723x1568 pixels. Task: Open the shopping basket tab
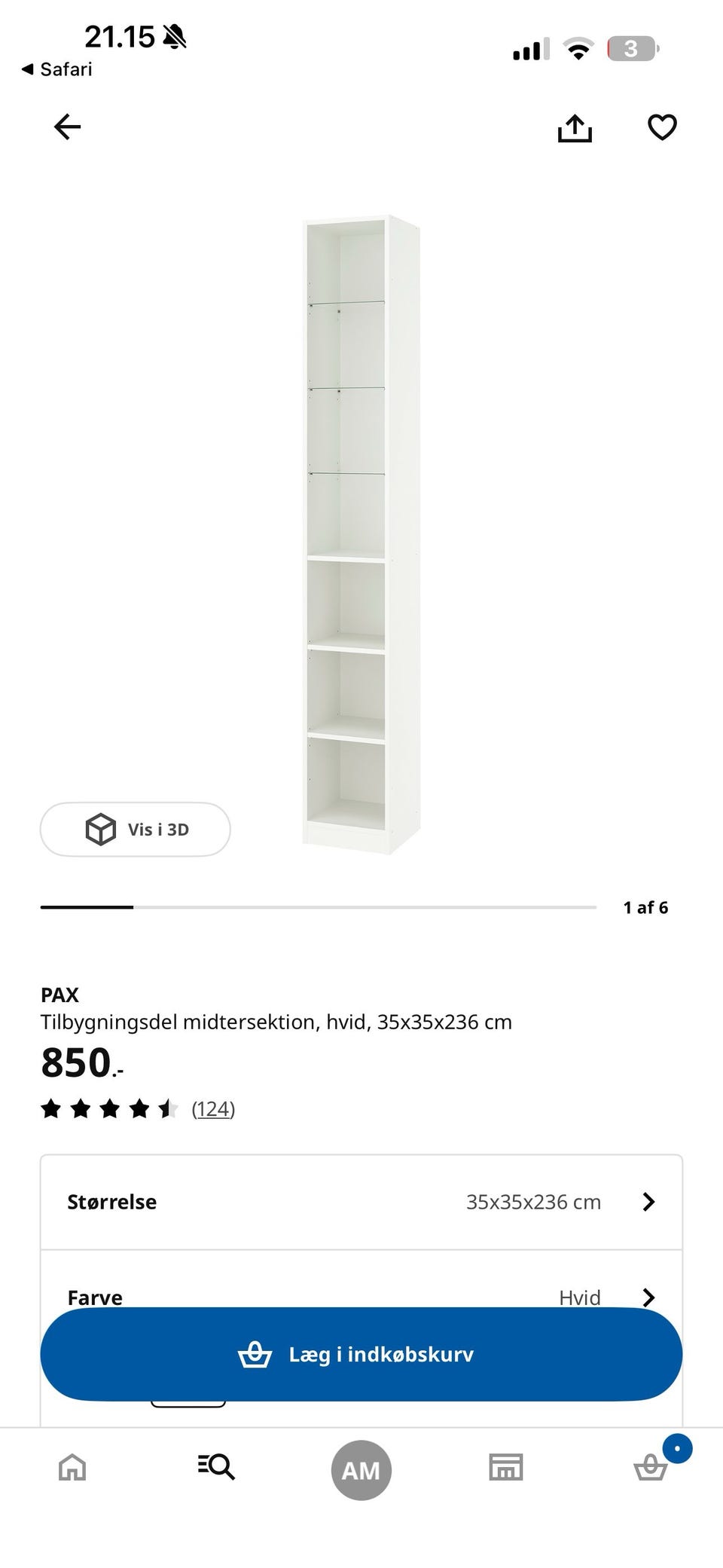[x=651, y=1466]
